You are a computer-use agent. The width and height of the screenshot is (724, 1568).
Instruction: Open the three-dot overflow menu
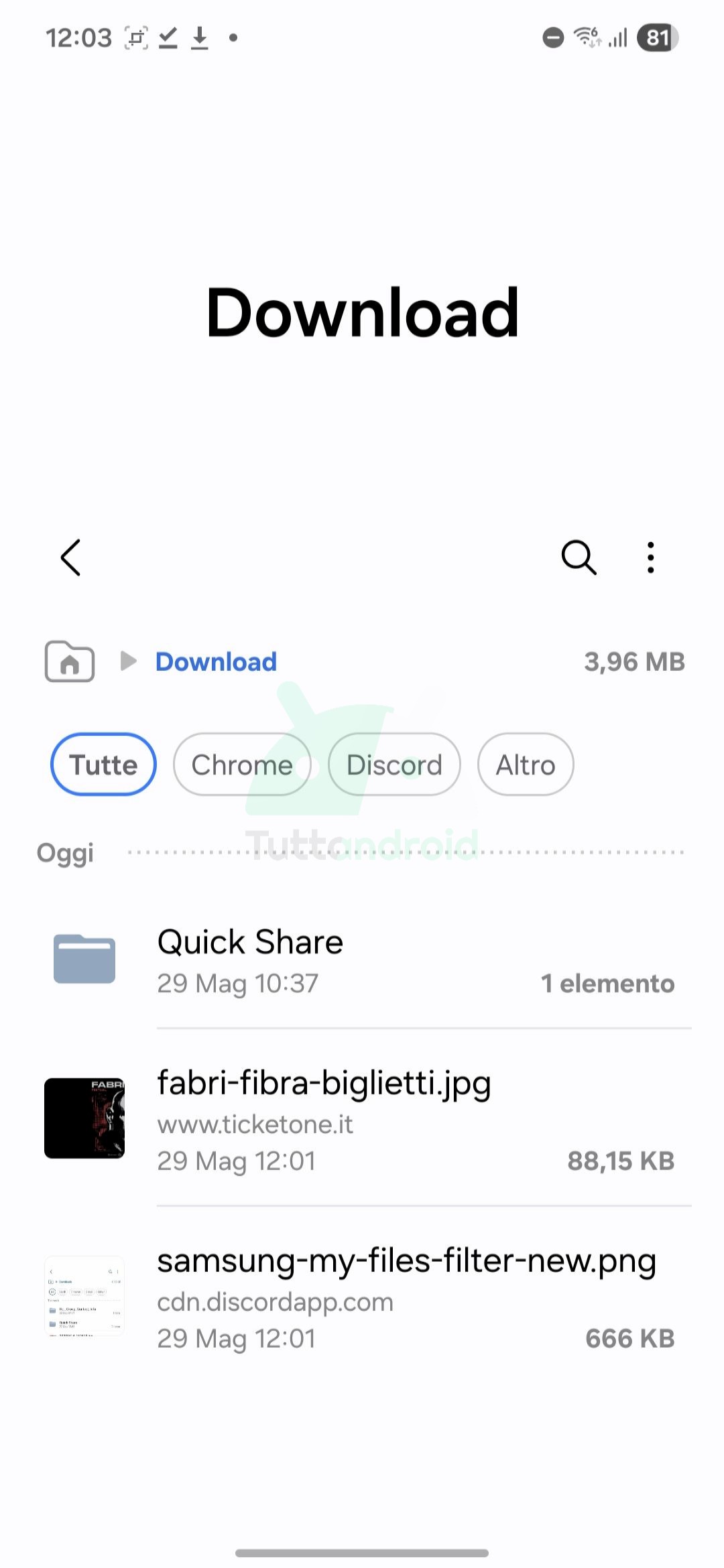(x=650, y=558)
